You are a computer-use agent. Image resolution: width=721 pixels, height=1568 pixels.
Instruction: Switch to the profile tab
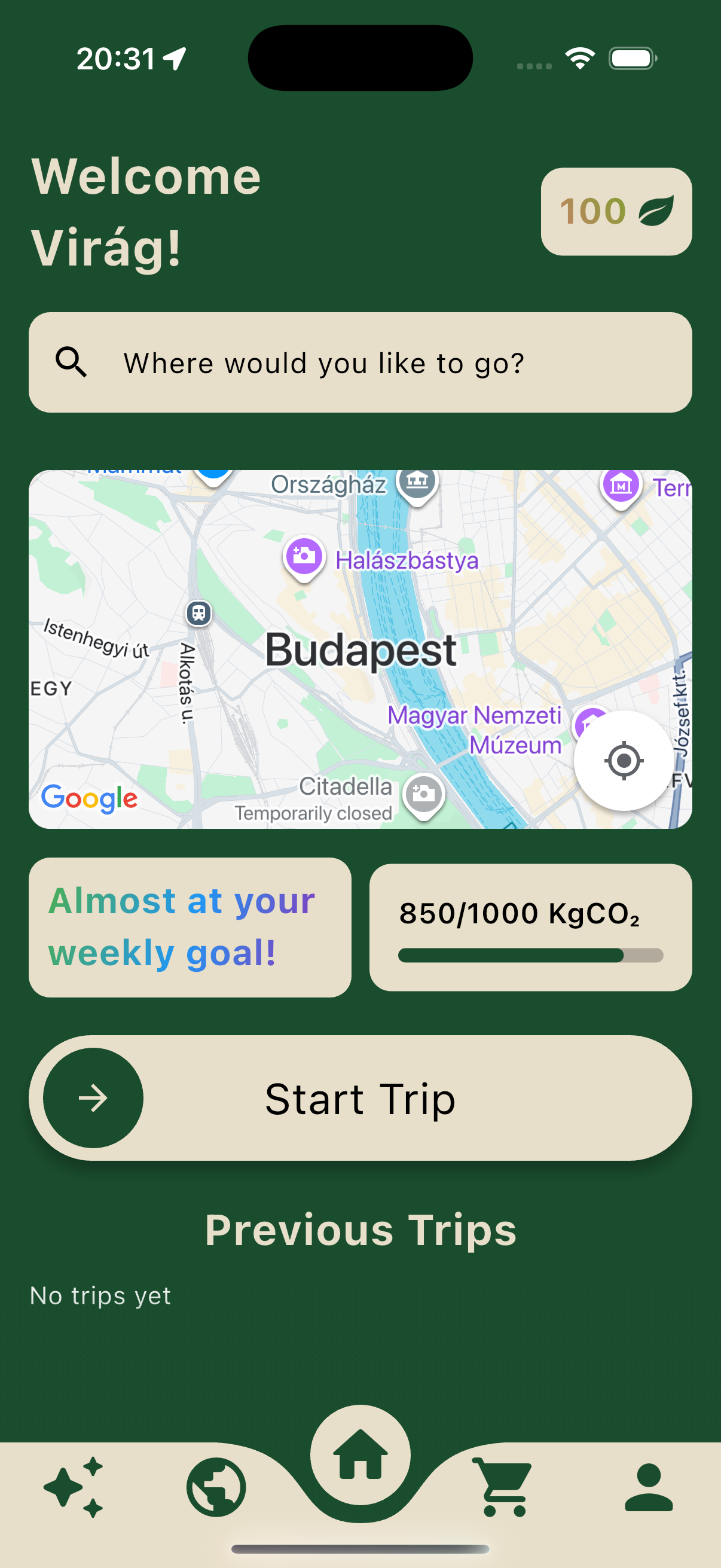(x=648, y=1487)
